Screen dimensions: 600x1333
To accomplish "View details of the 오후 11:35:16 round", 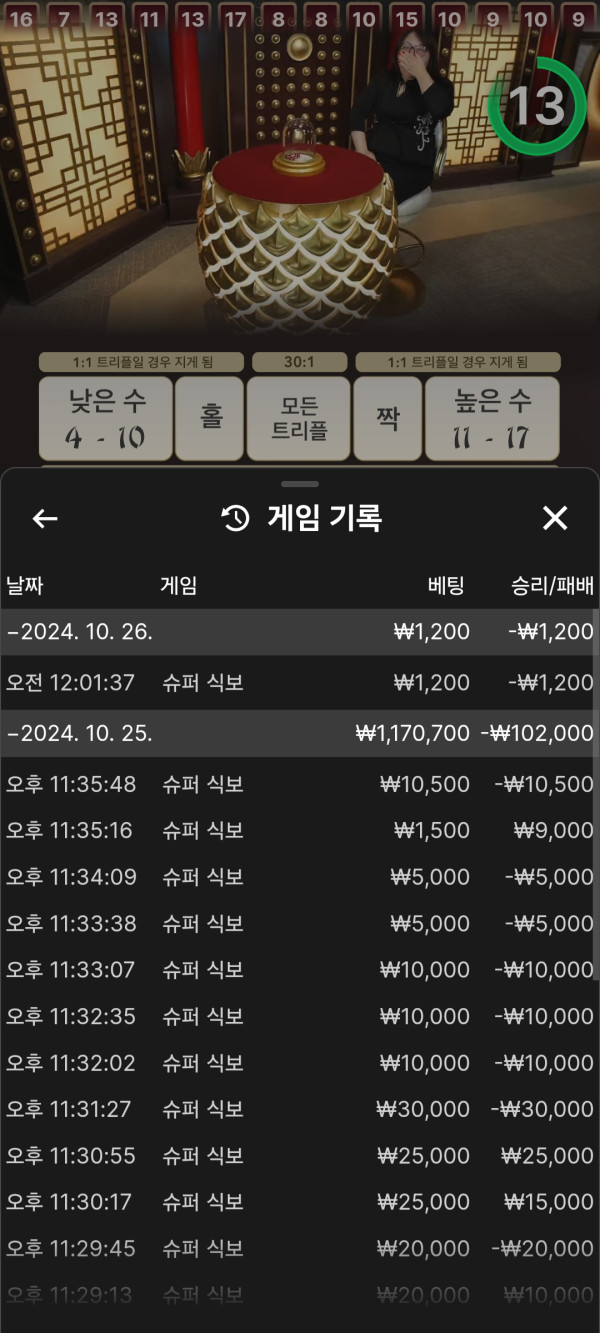I will 300,830.
